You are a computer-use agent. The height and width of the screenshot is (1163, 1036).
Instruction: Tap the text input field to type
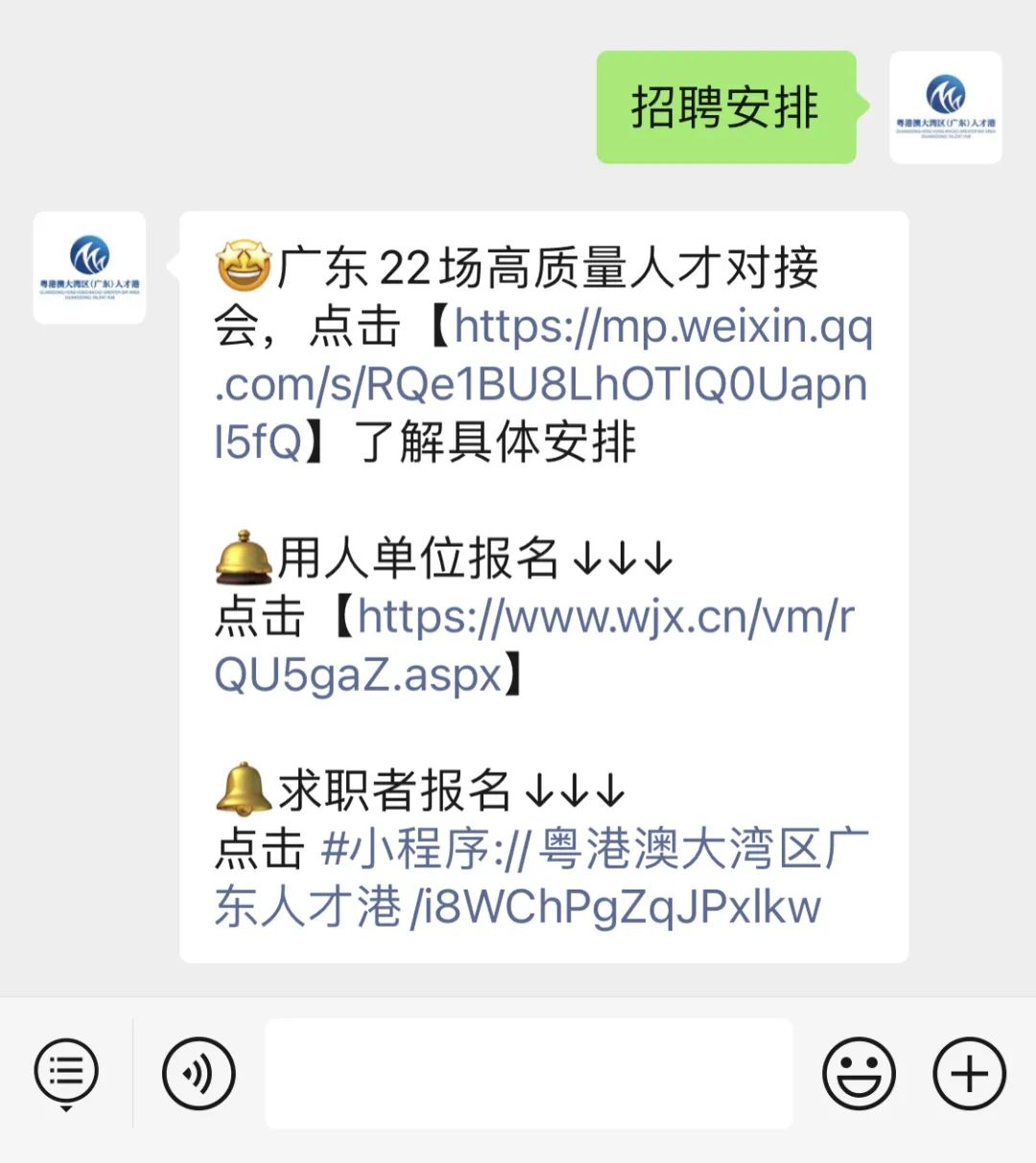528,1072
